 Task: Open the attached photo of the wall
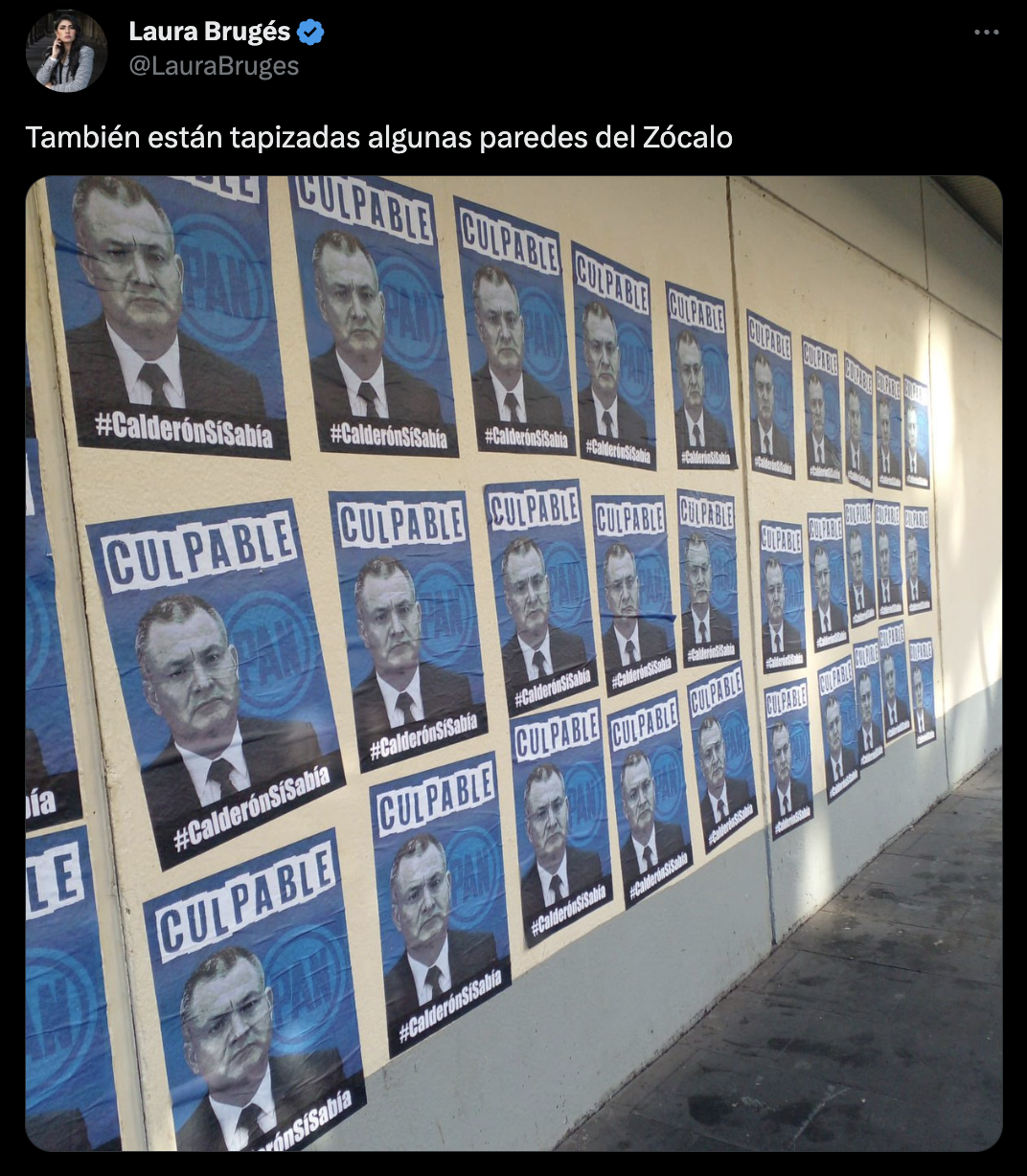pos(513,663)
